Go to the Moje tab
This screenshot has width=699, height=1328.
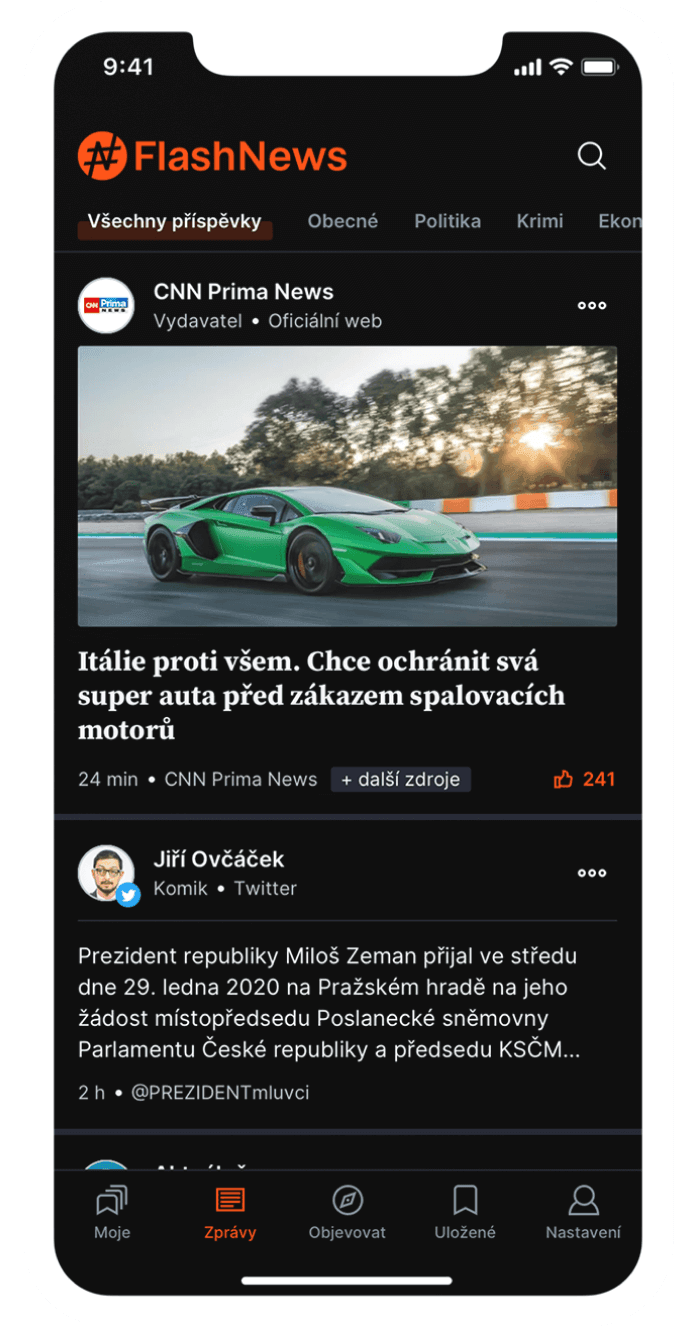[112, 1213]
